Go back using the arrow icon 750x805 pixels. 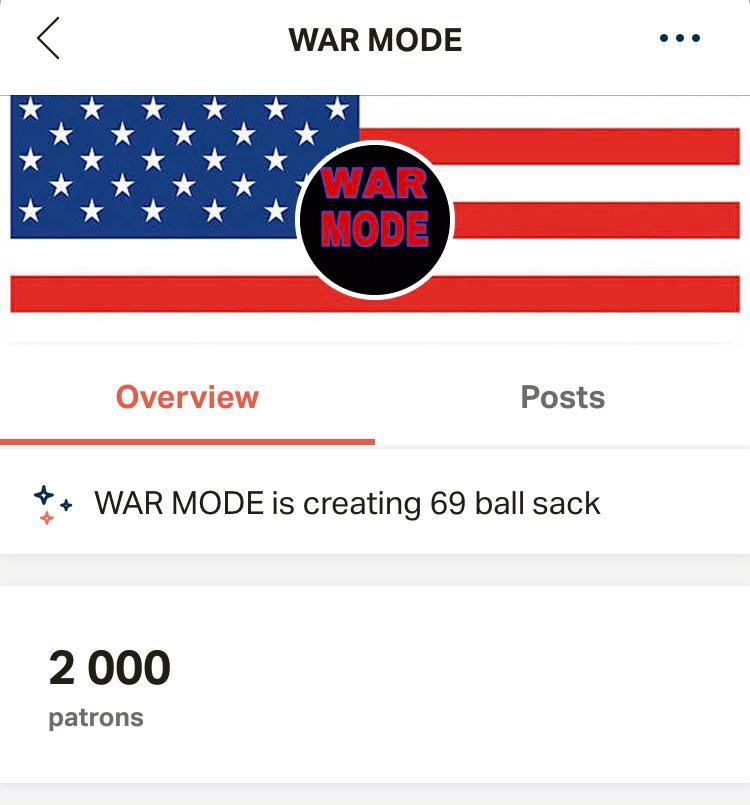click(x=48, y=40)
